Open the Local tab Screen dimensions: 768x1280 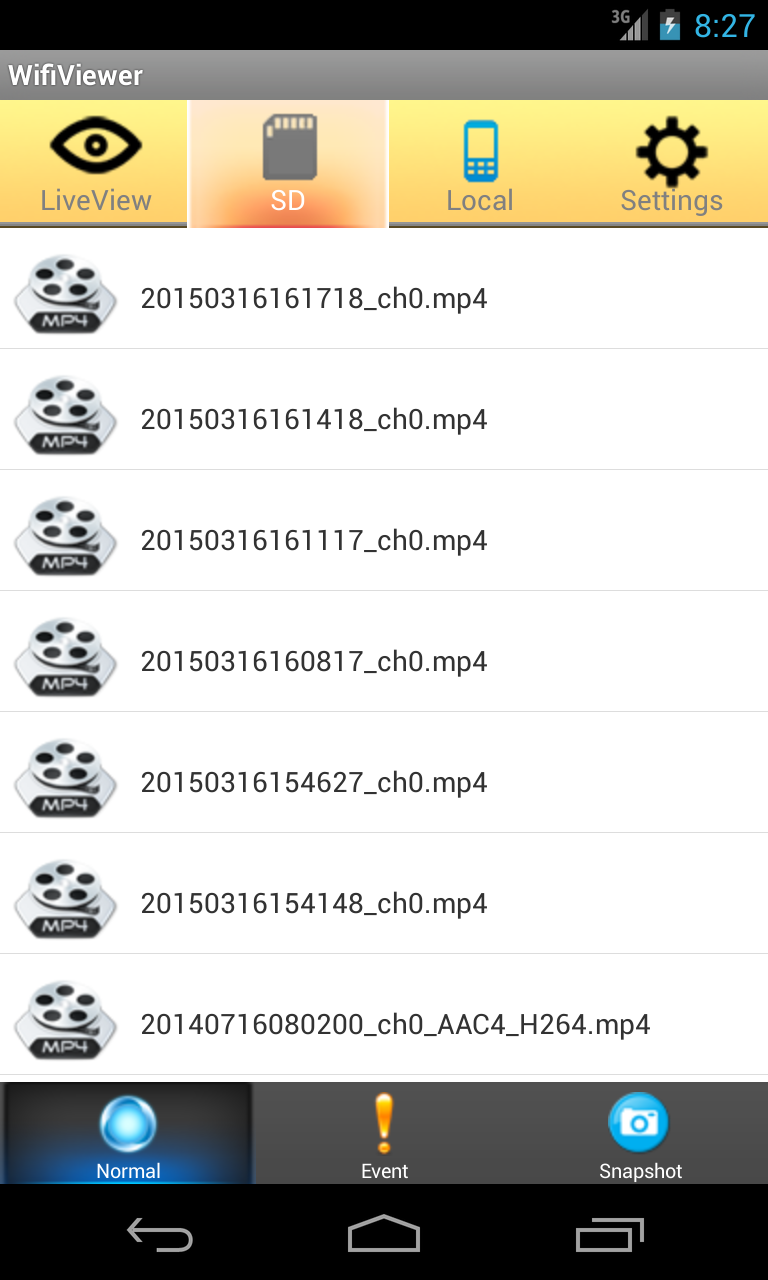[x=480, y=165]
